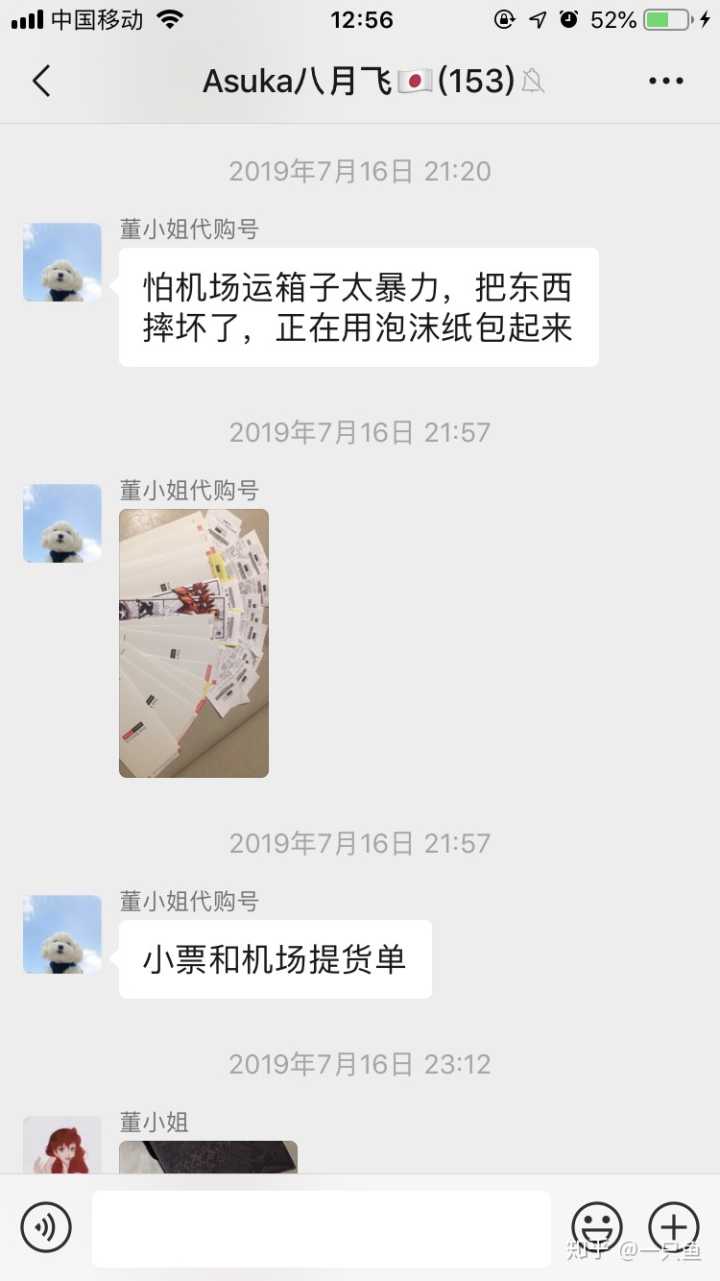Image resolution: width=720 pixels, height=1281 pixels.
Task: Go back to the chat list
Action: point(41,81)
